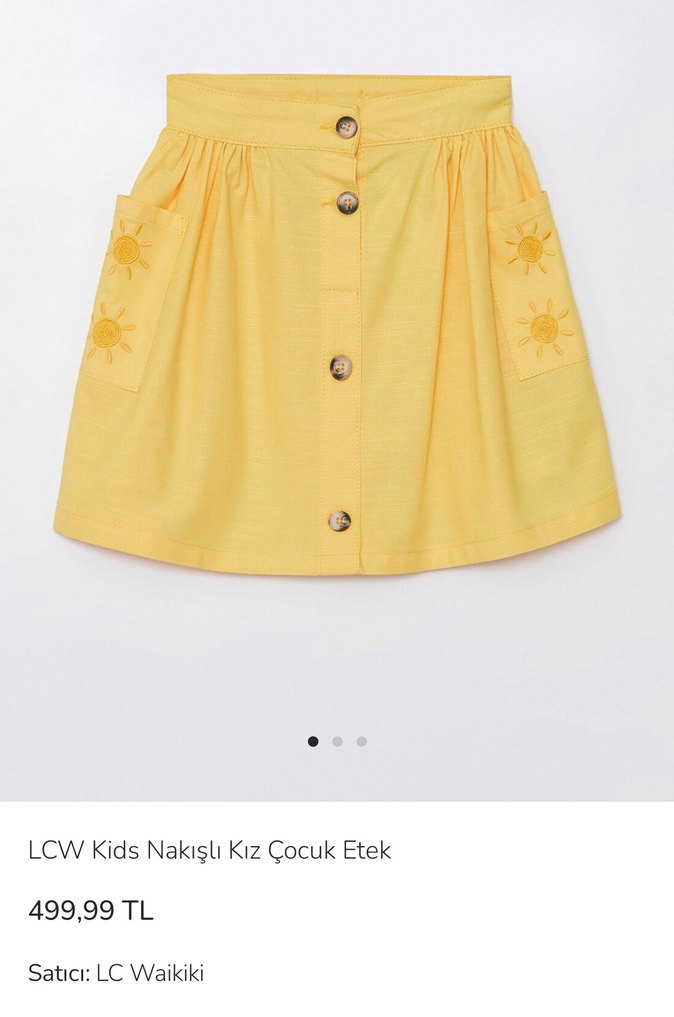674x1017 pixels.
Task: Jump to the second image indicator dot
Action: 338,742
